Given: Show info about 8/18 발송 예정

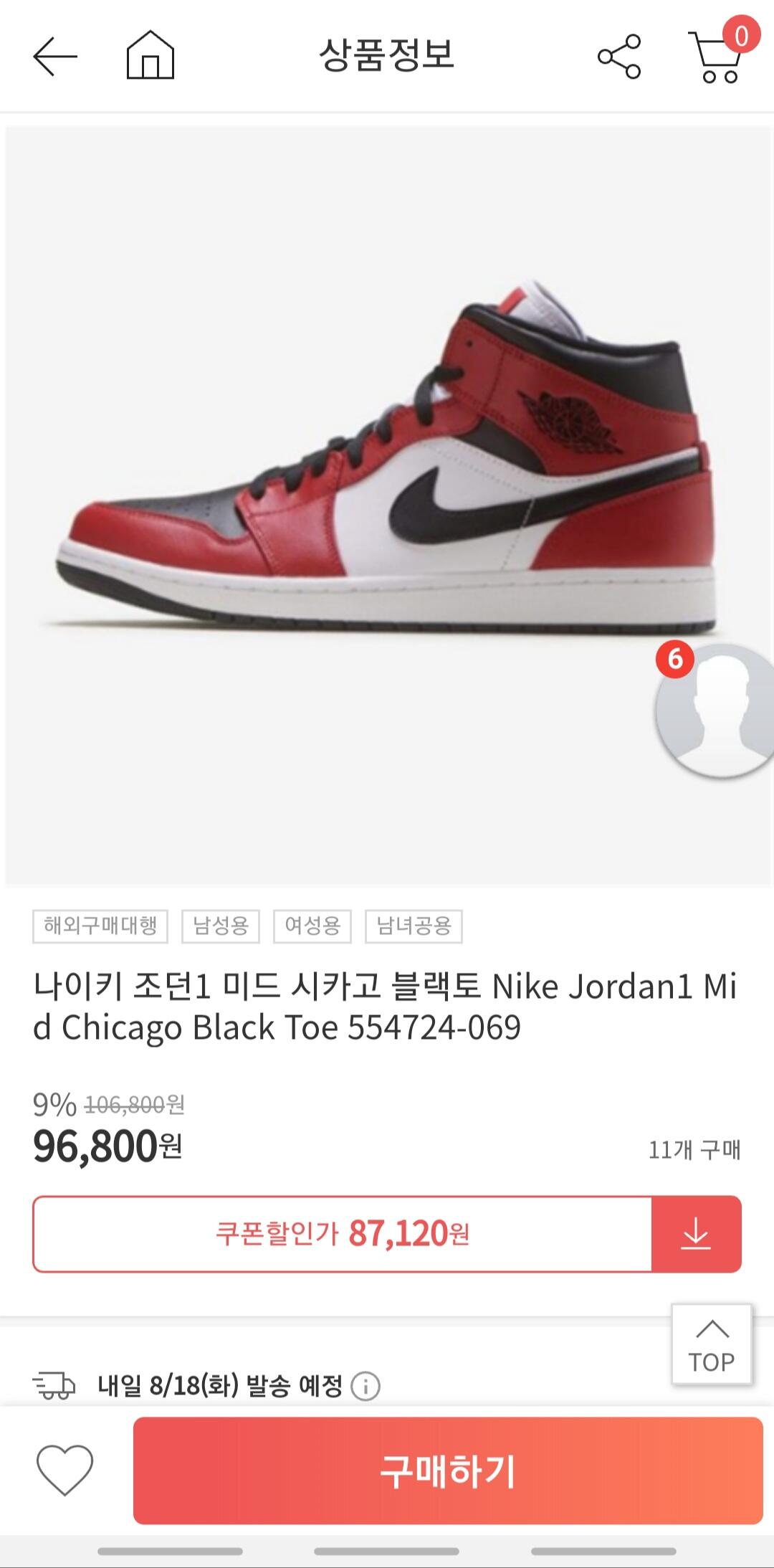Looking at the screenshot, I should click(365, 1387).
